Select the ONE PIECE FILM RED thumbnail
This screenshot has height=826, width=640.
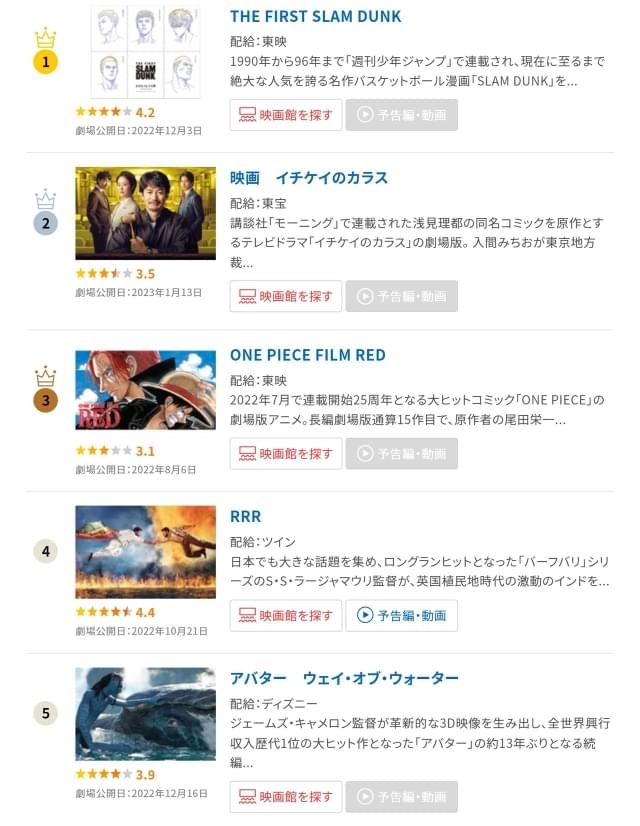pyautogui.click(x=145, y=390)
